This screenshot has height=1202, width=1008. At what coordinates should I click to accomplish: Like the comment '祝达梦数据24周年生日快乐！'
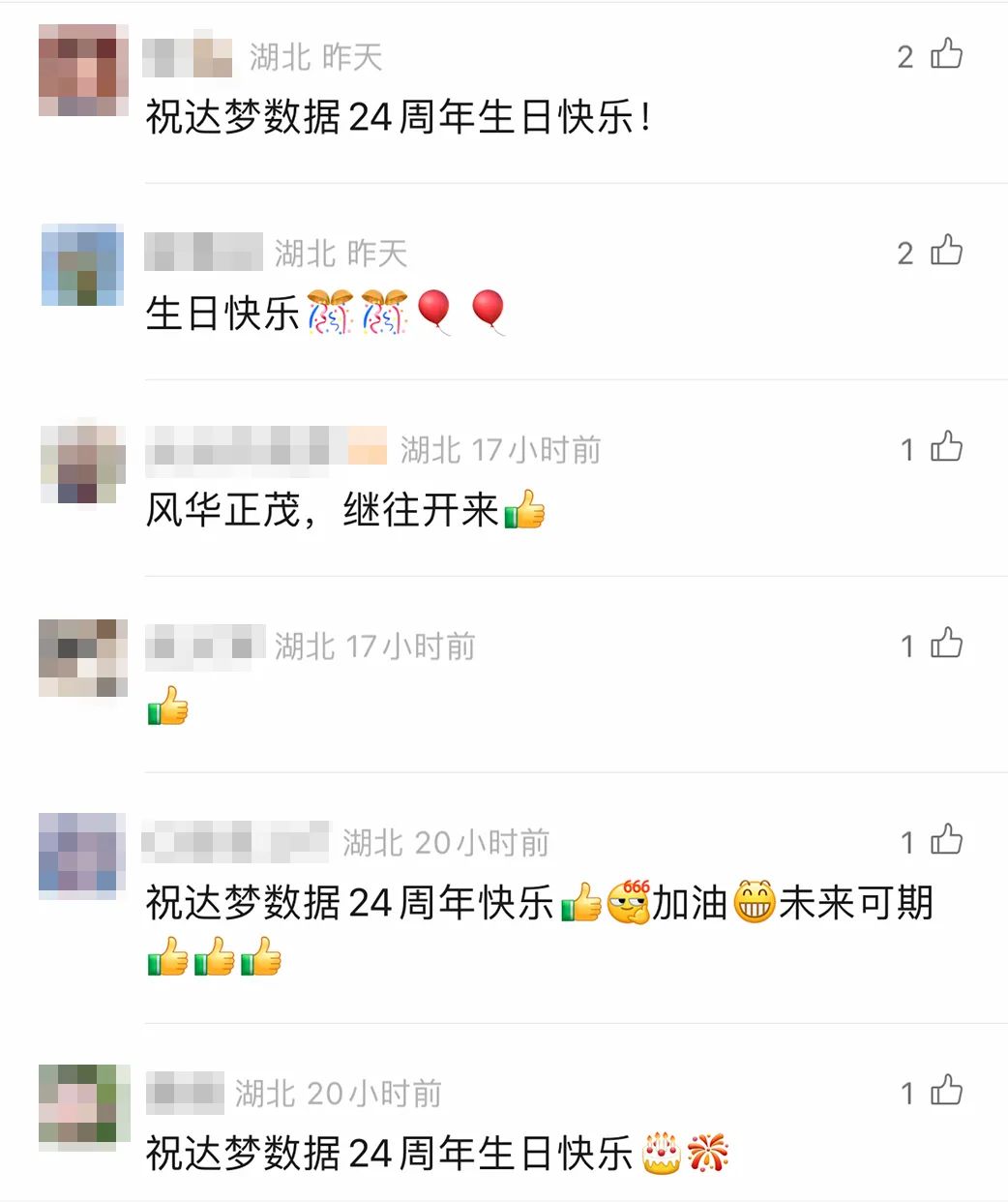pyautogui.click(x=946, y=55)
